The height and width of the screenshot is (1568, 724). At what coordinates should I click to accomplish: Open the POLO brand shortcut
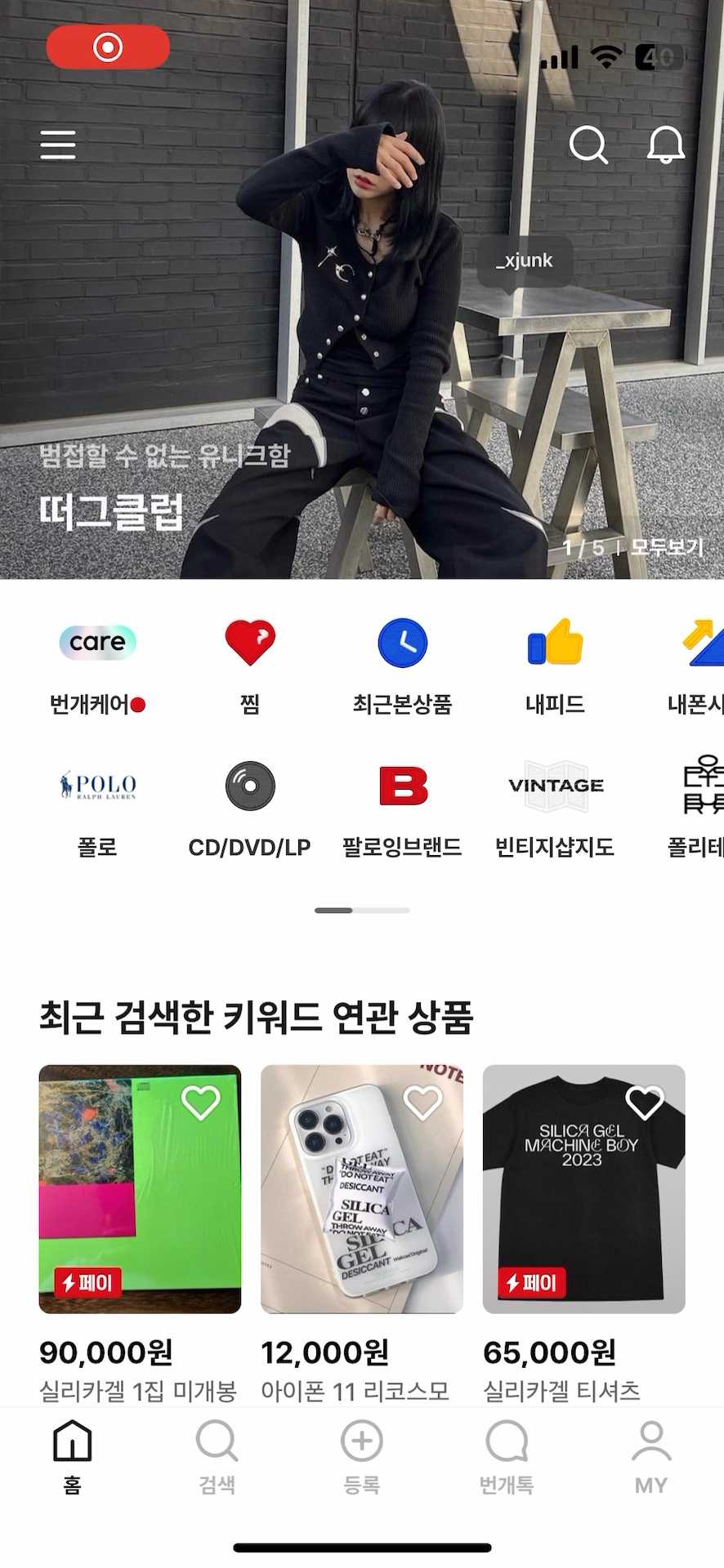96,785
